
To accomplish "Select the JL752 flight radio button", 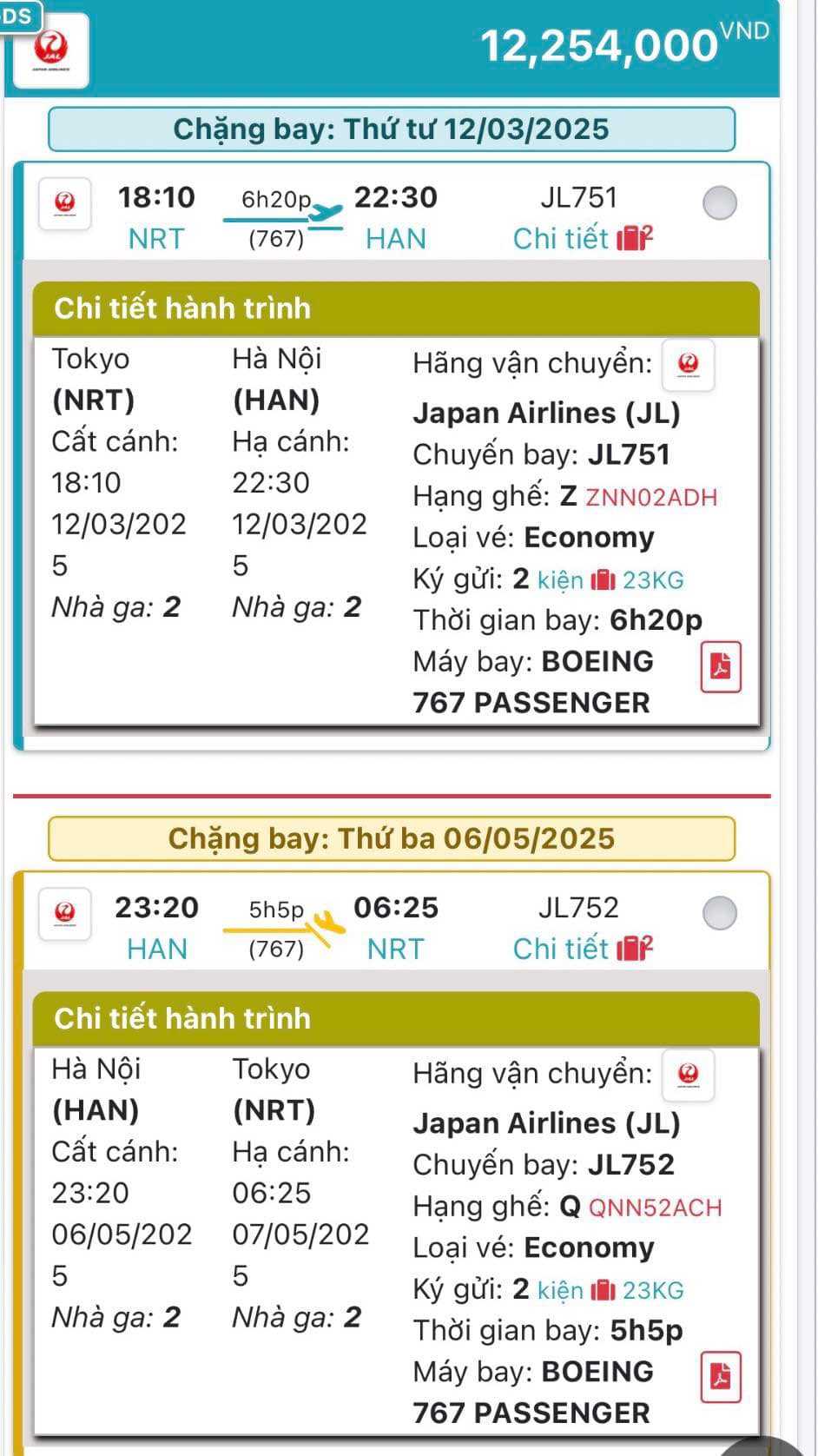I will pos(719,913).
